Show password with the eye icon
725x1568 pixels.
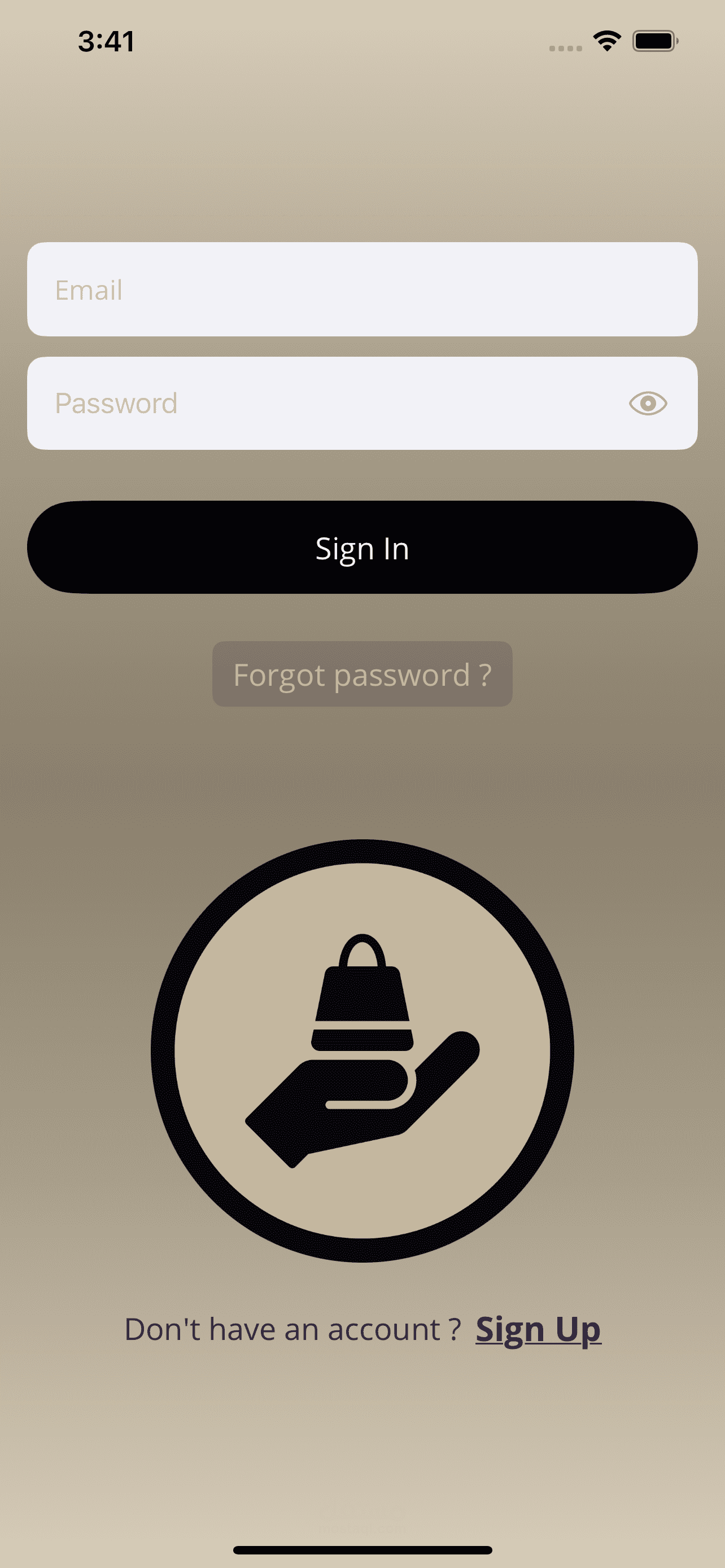[648, 403]
